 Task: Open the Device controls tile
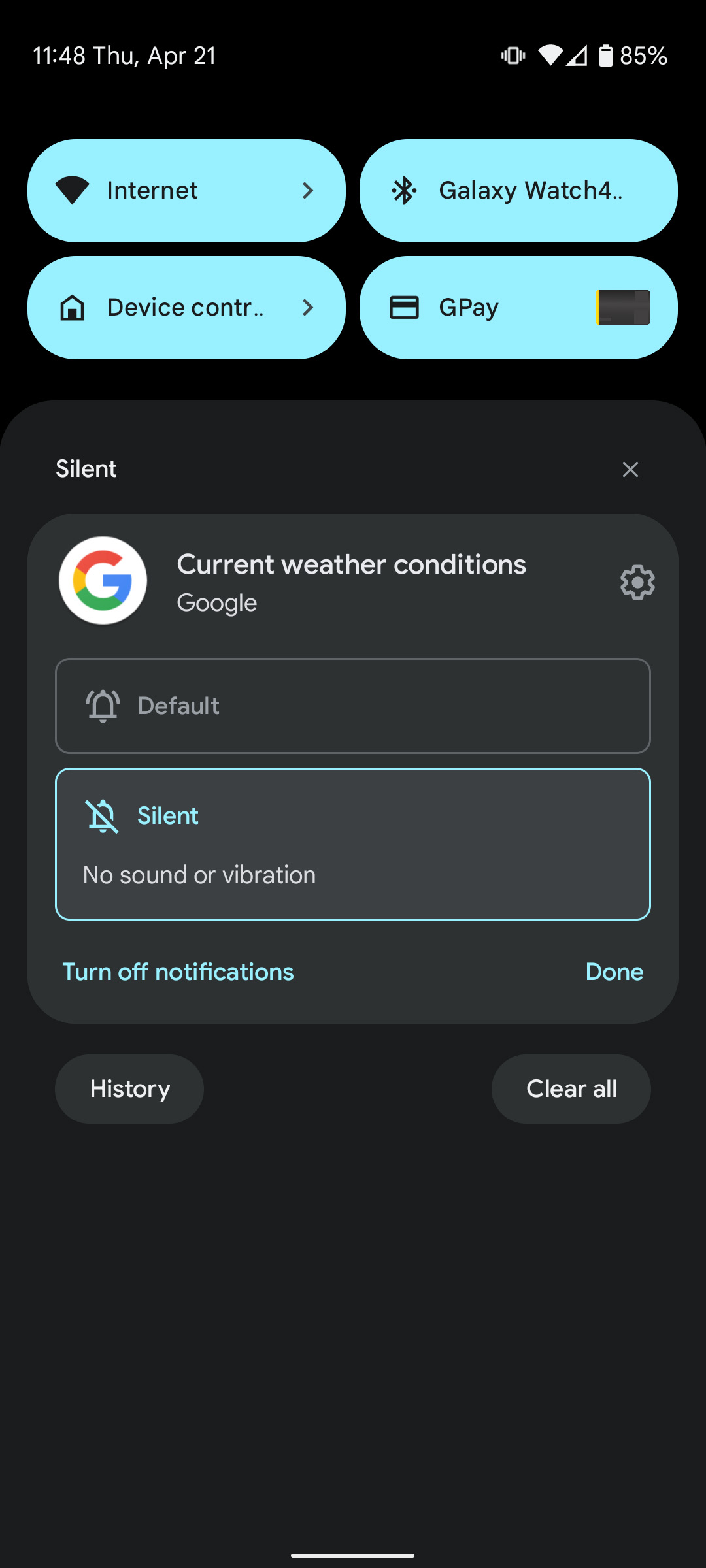tap(186, 308)
